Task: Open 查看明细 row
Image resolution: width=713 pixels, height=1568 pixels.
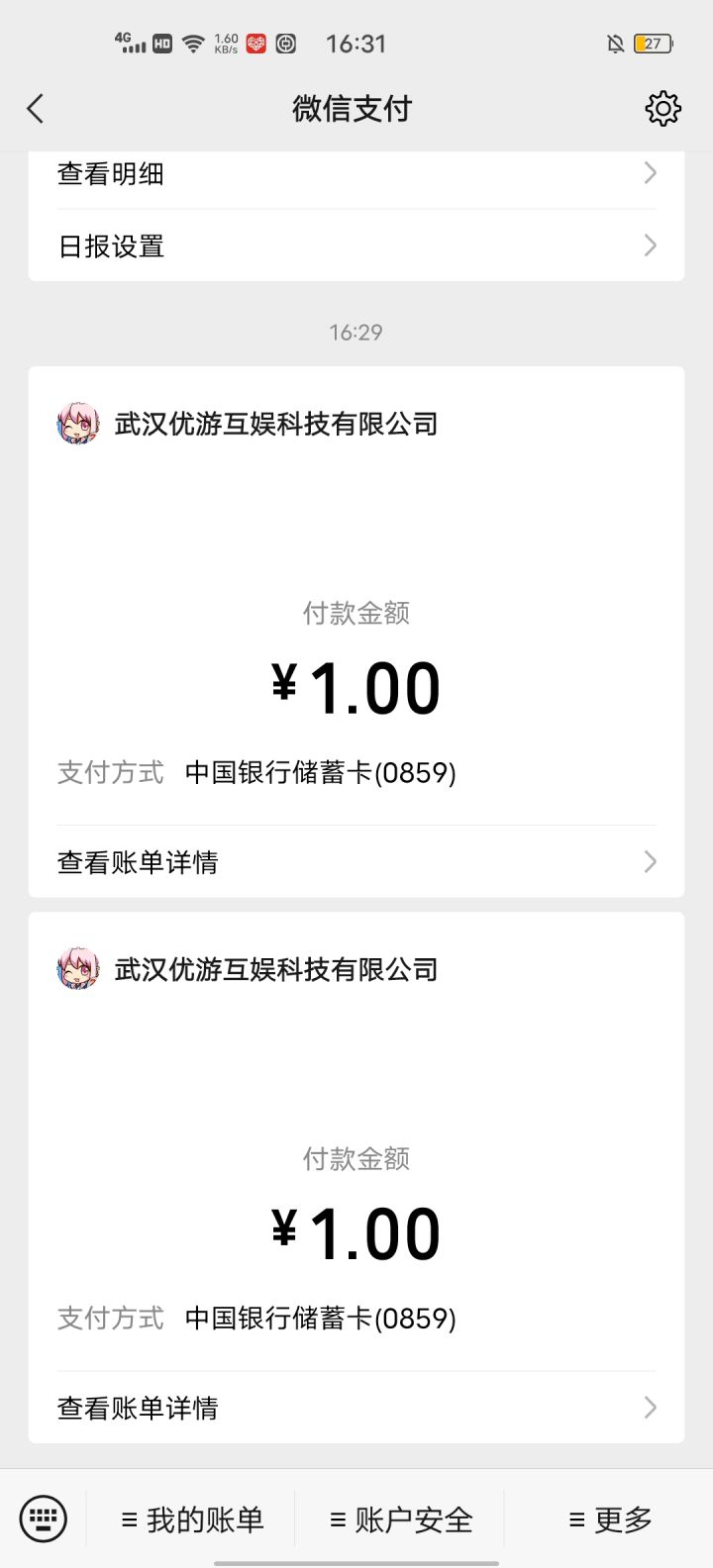Action: (356, 174)
